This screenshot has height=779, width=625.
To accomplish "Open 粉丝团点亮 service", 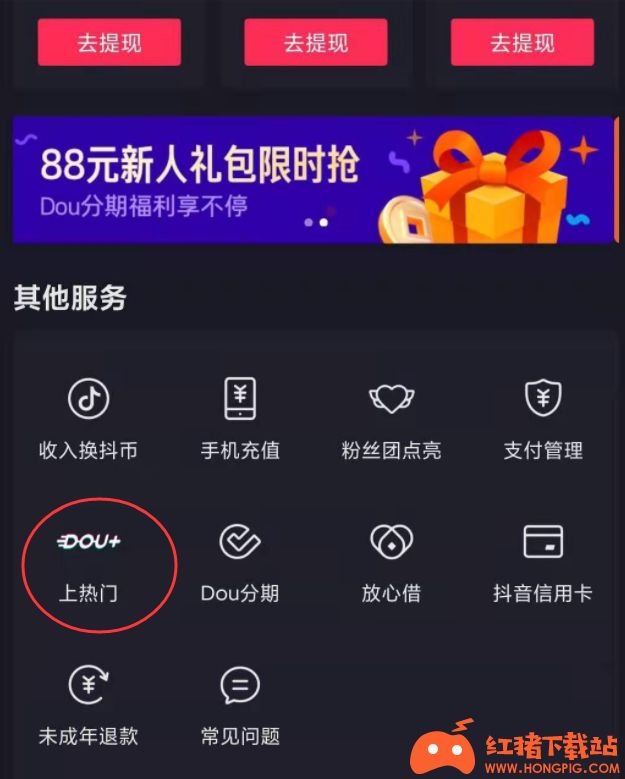I will point(391,418).
